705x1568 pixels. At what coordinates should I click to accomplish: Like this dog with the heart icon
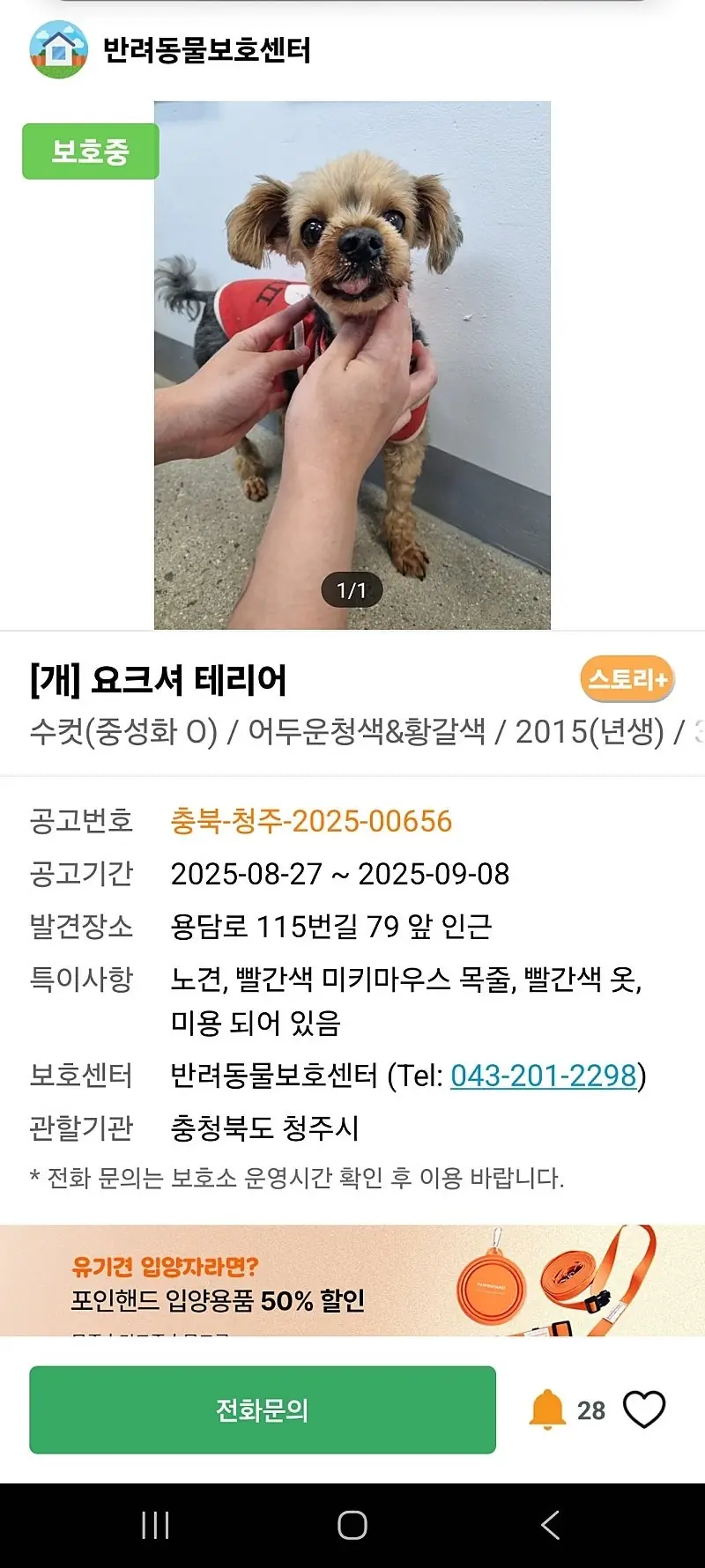tap(644, 1409)
